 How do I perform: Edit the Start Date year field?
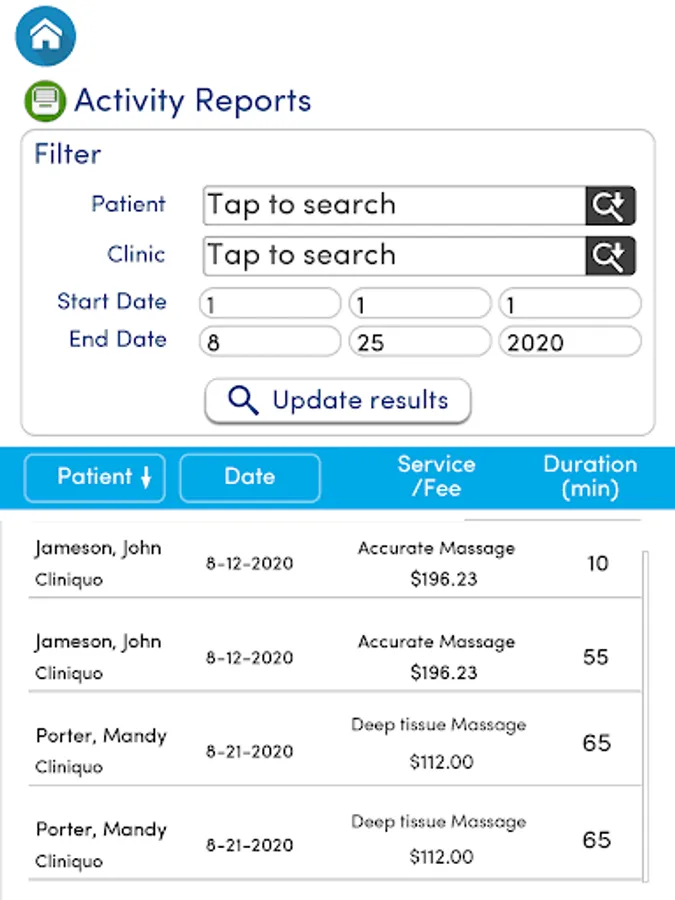570,303
